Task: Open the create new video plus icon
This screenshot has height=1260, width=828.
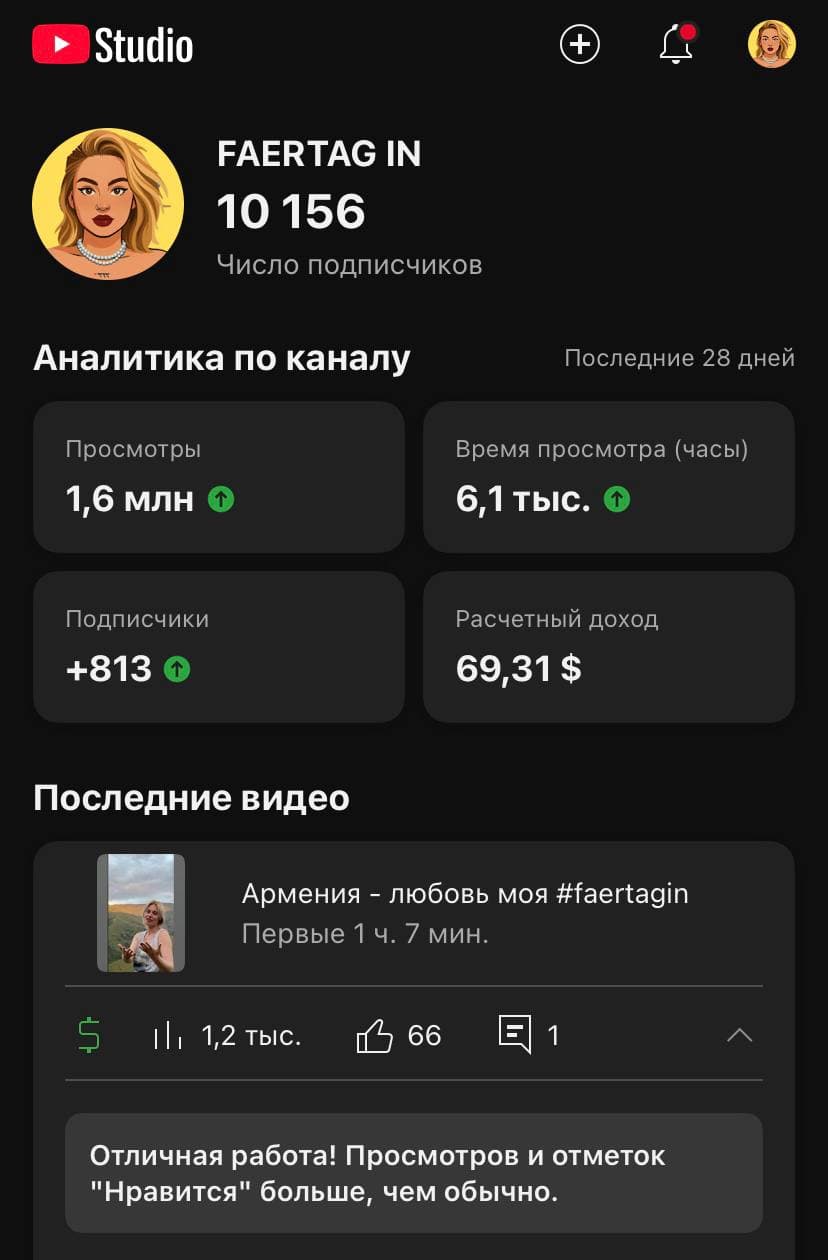Action: click(x=580, y=44)
